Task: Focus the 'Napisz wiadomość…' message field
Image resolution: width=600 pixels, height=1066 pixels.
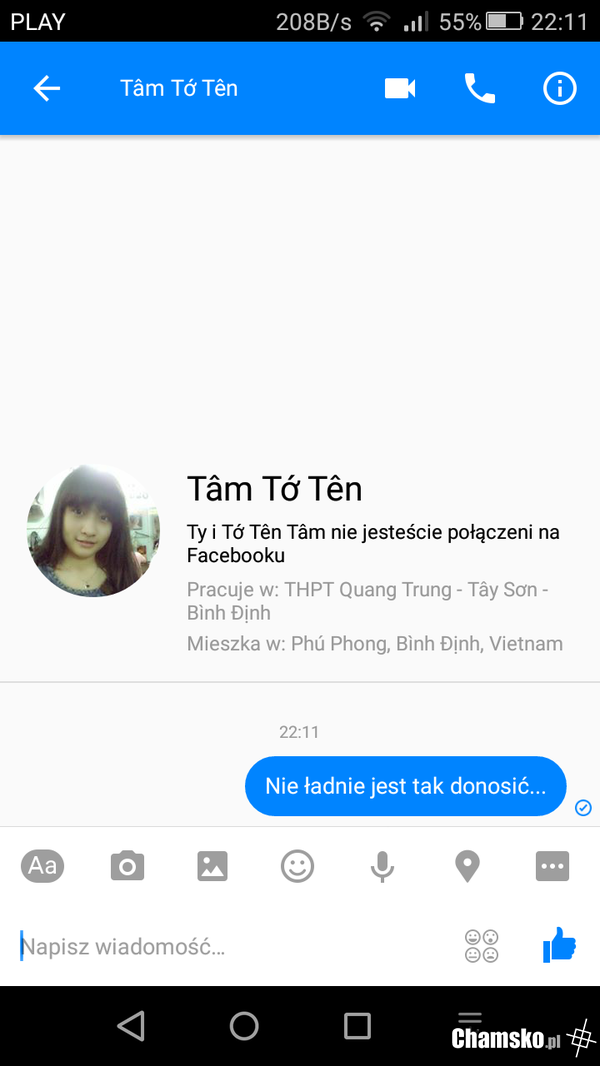Action: point(230,946)
